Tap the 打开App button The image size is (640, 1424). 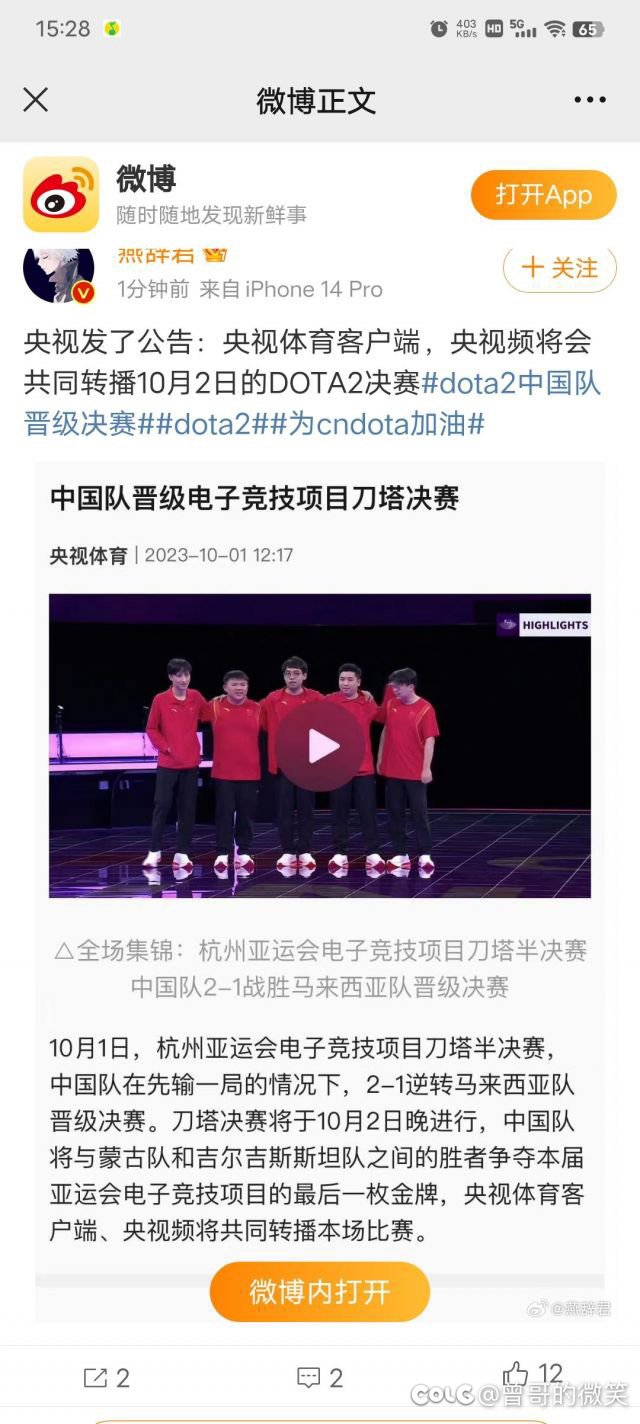click(x=544, y=195)
